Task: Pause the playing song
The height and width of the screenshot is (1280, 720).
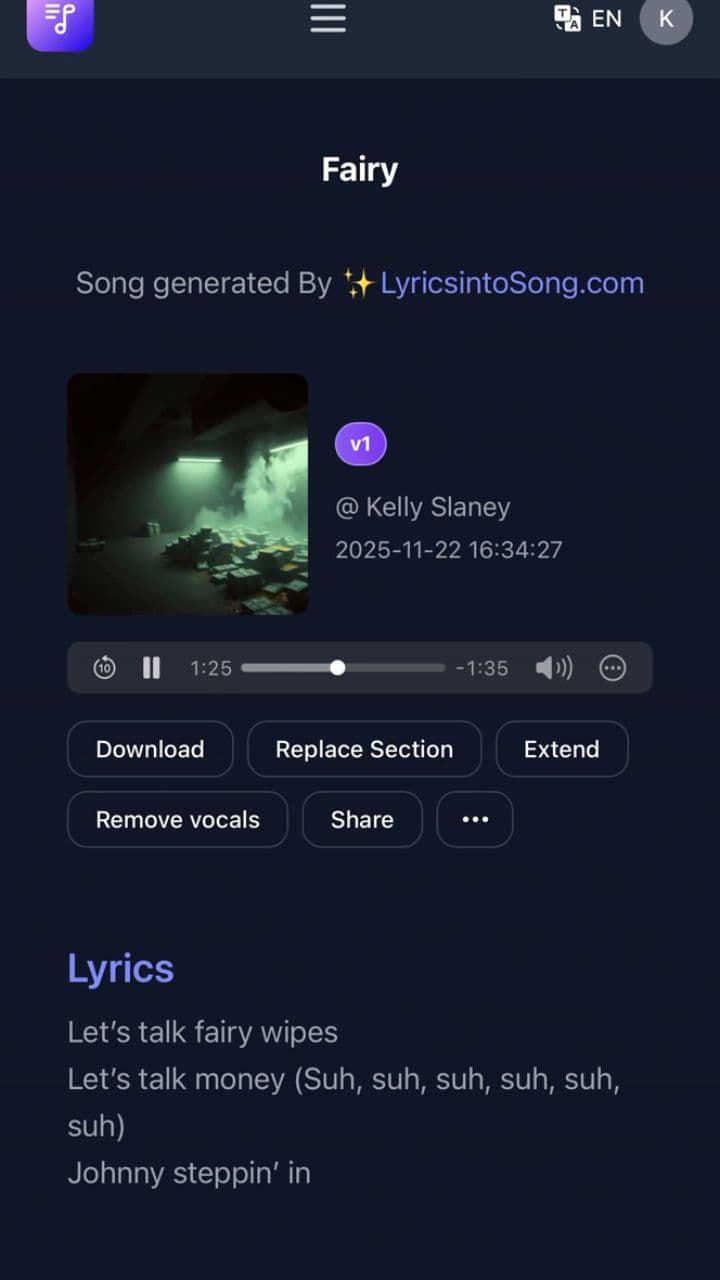Action: click(x=151, y=668)
